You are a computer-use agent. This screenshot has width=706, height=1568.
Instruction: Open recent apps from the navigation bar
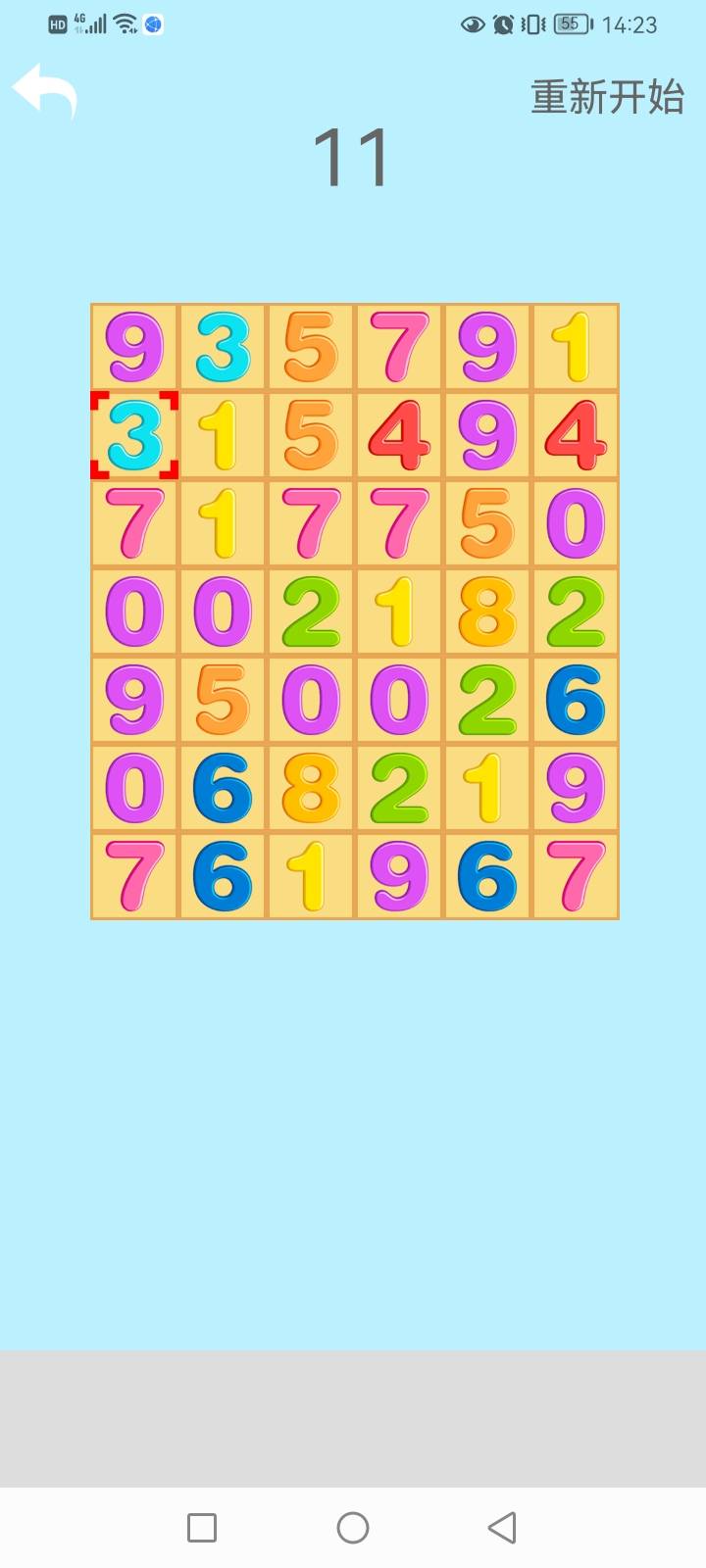coord(202,1527)
